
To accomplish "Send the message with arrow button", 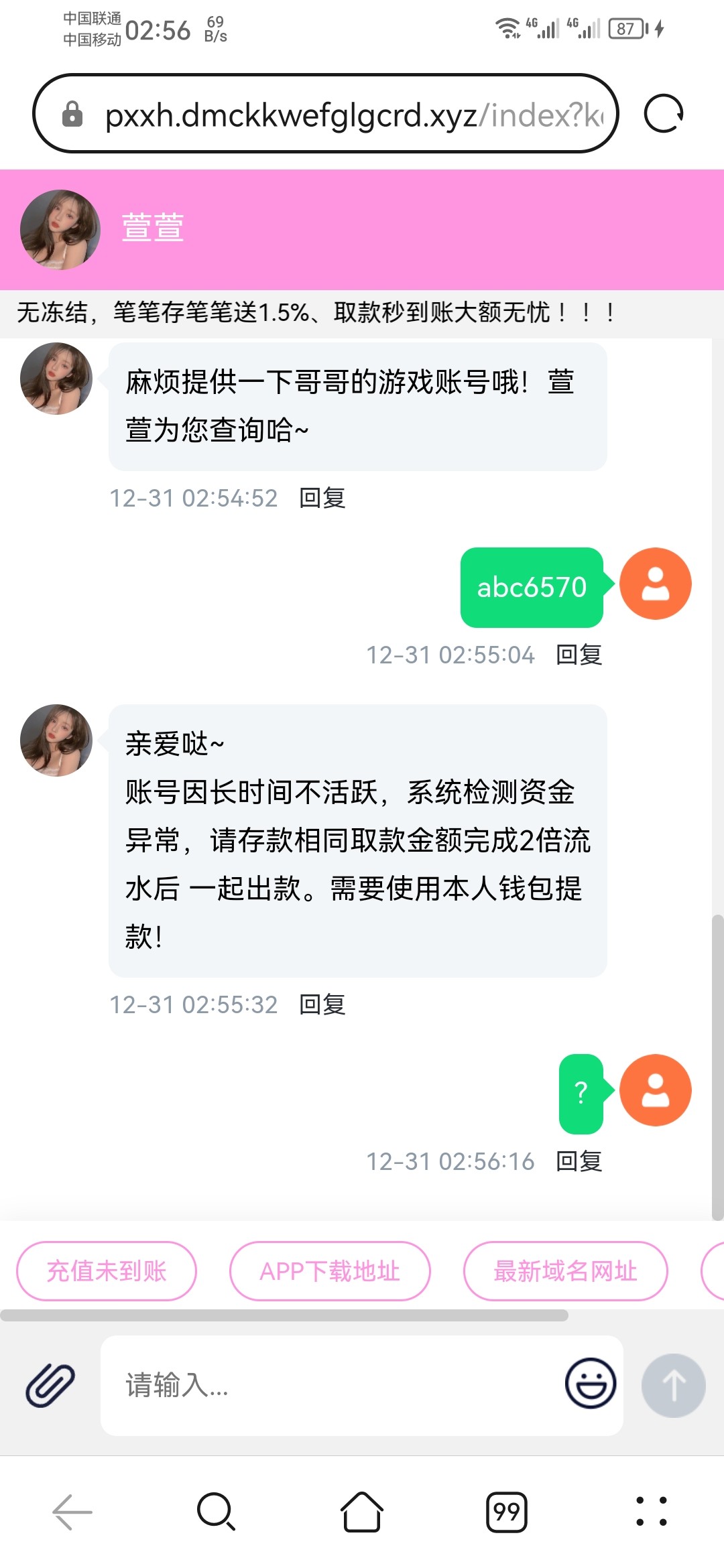I will click(x=673, y=1385).
